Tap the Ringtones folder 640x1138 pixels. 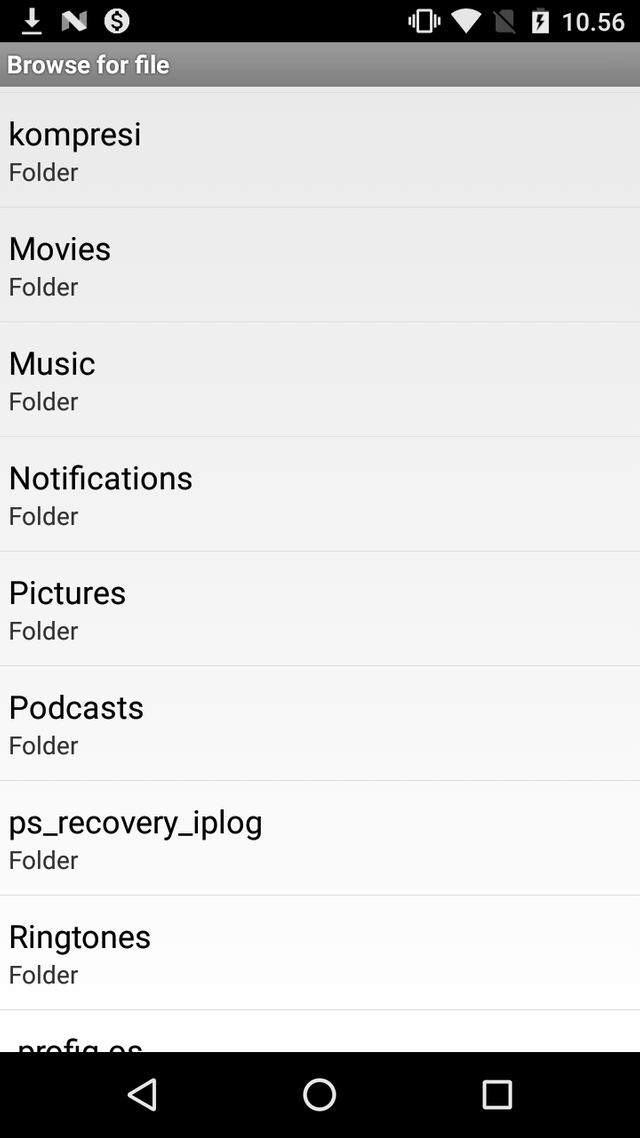coord(320,953)
